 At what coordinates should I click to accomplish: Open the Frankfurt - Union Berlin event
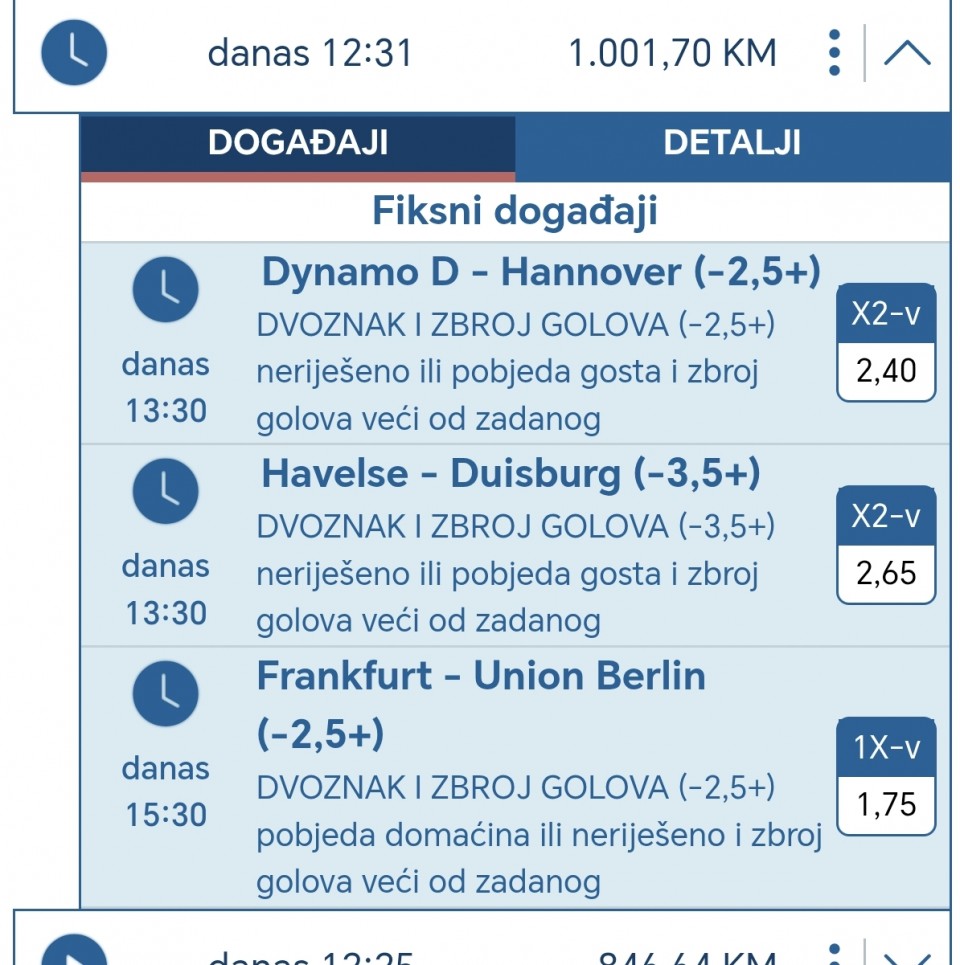coord(481,677)
